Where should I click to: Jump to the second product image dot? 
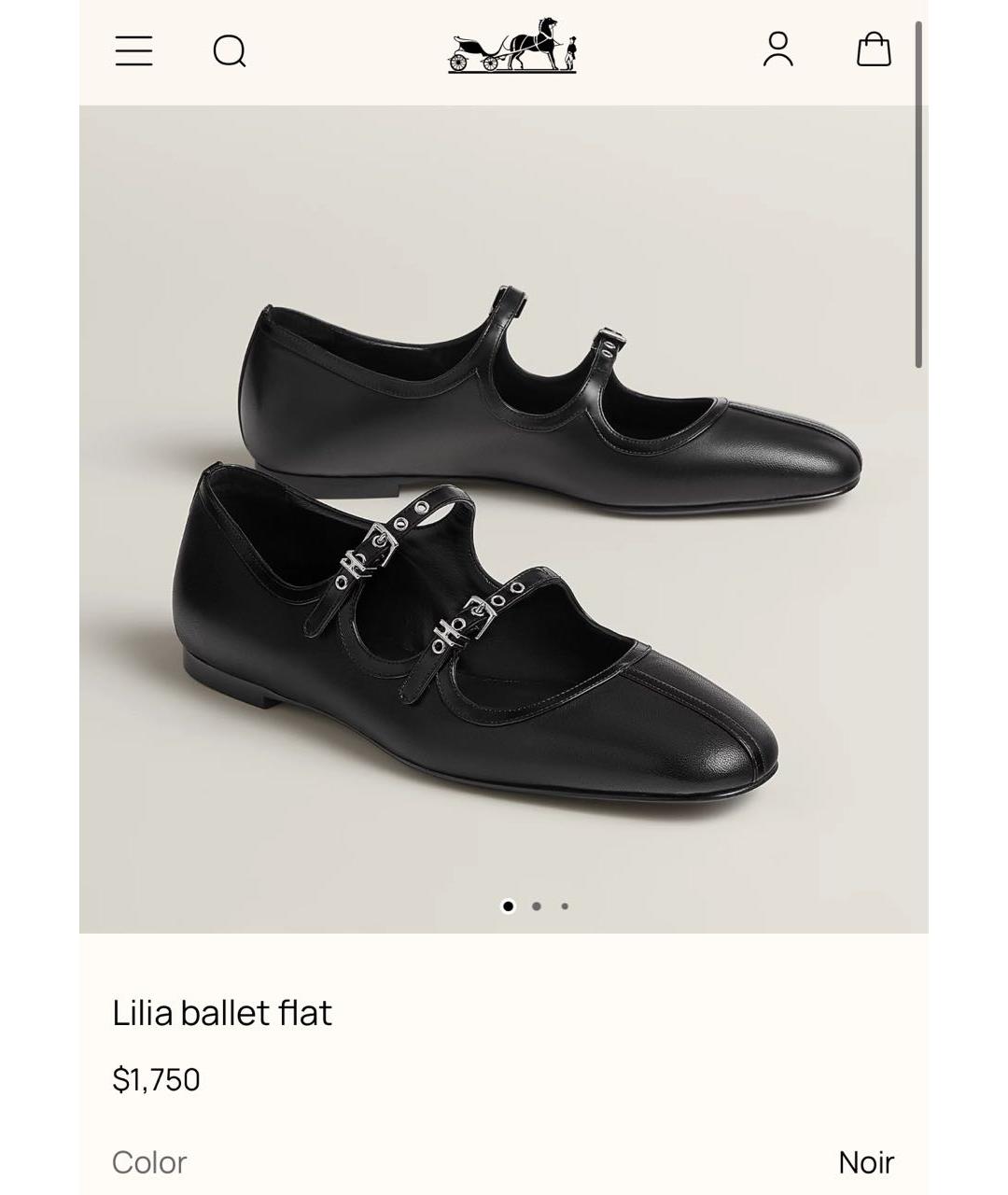tap(536, 906)
